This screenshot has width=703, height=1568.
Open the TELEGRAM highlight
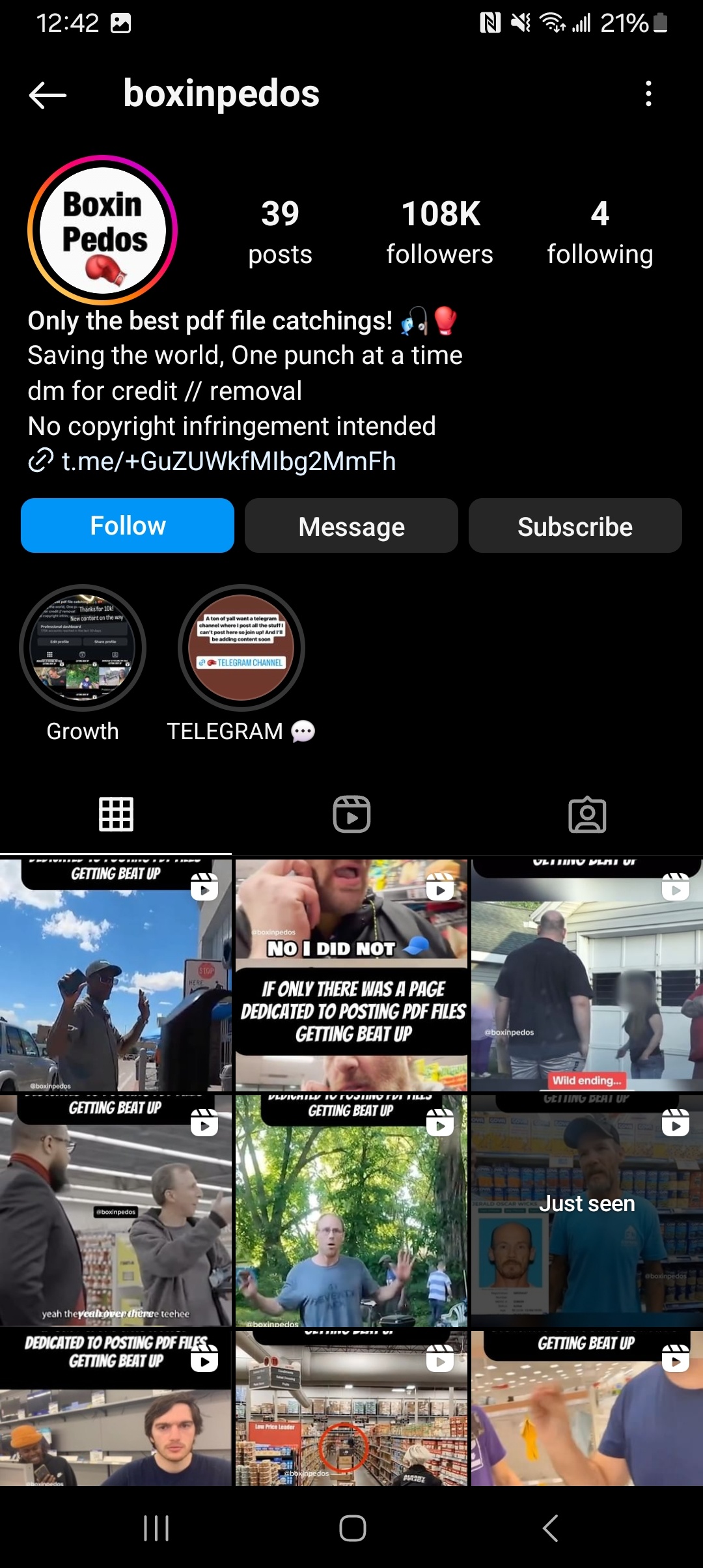(241, 648)
